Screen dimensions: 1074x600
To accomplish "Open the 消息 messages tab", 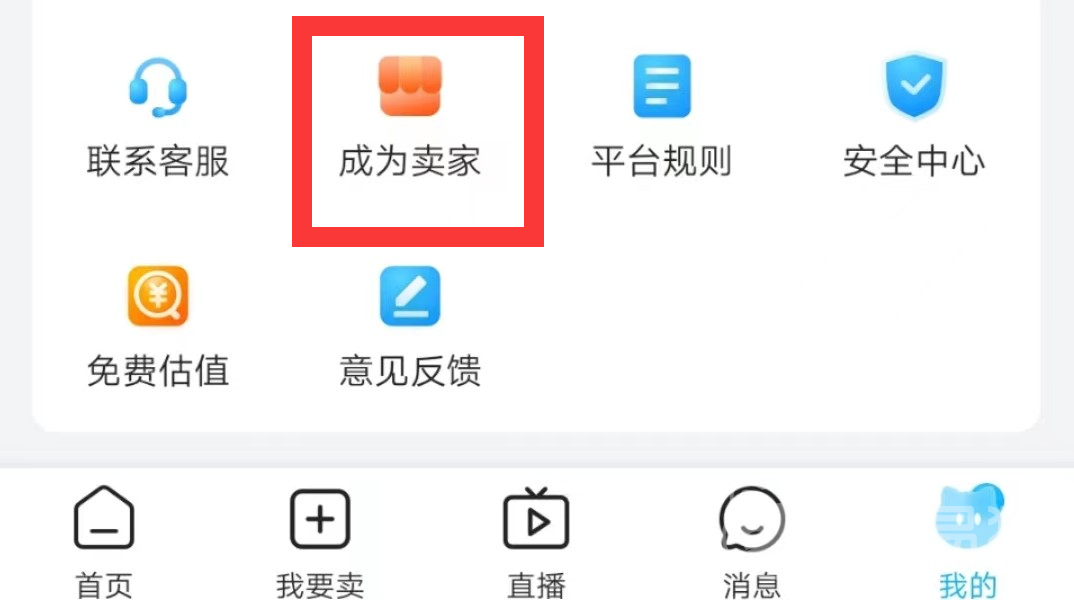I will click(x=752, y=542).
